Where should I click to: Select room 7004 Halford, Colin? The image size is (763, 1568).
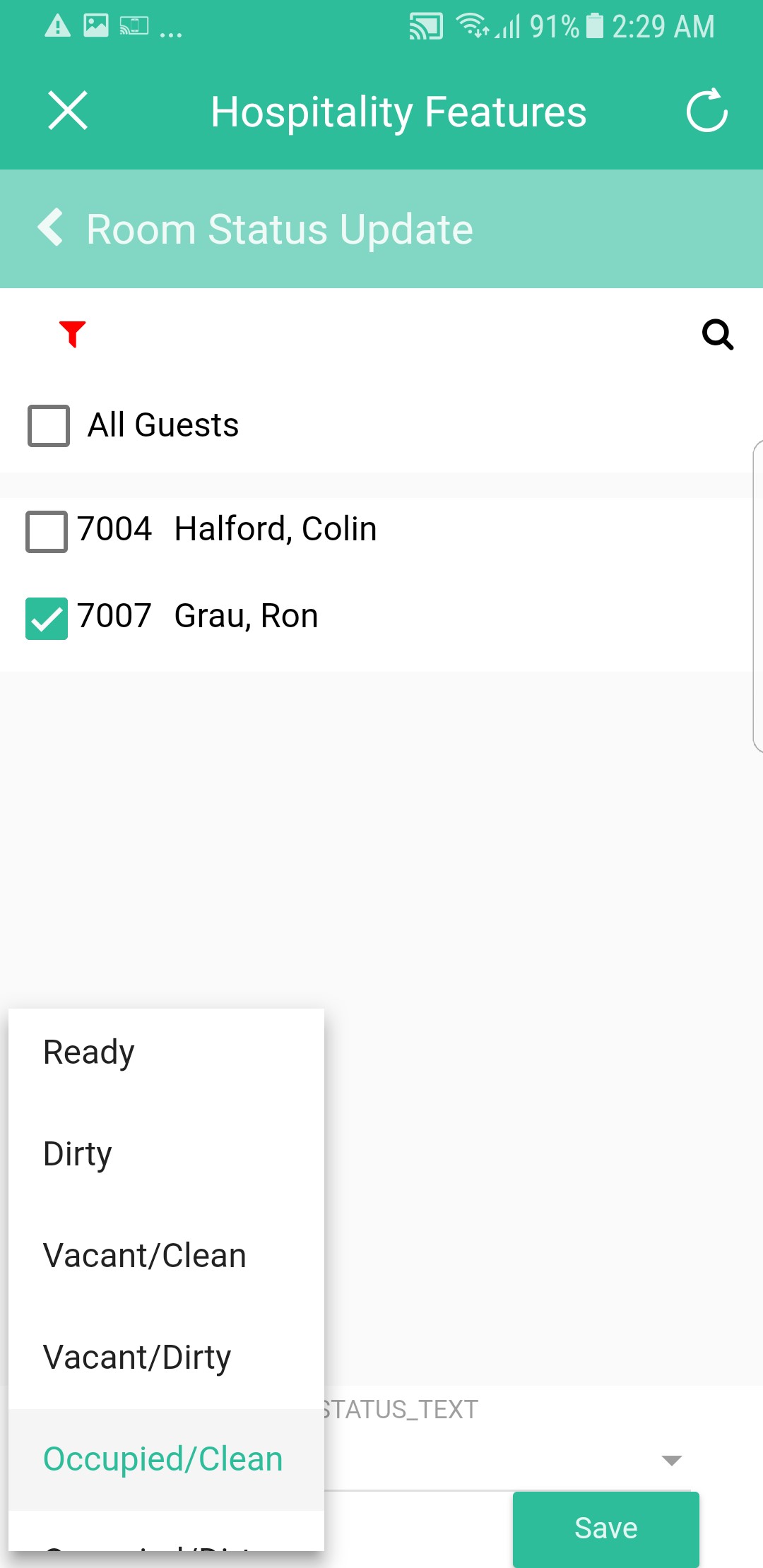click(x=47, y=531)
